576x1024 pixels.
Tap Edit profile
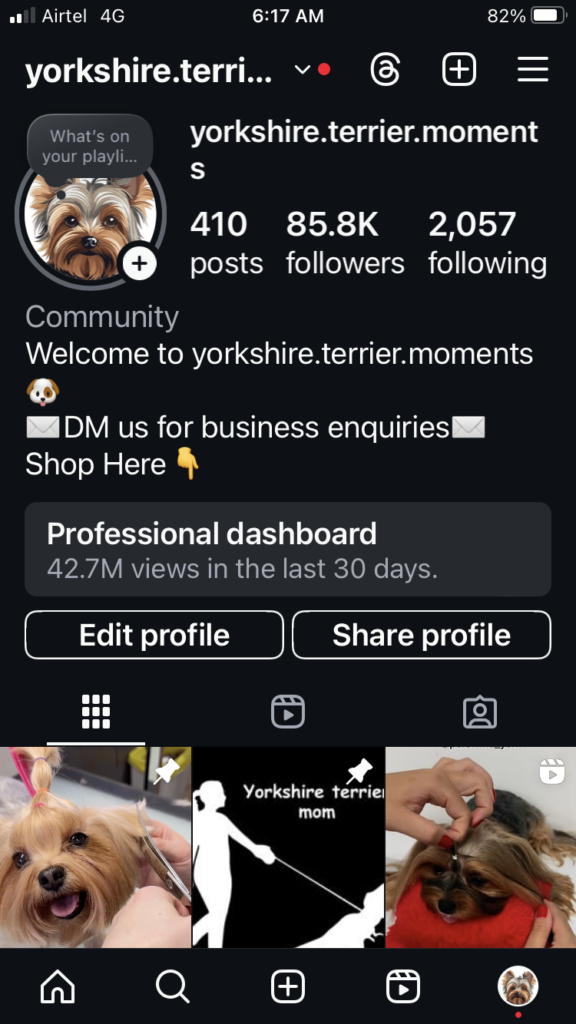click(154, 635)
